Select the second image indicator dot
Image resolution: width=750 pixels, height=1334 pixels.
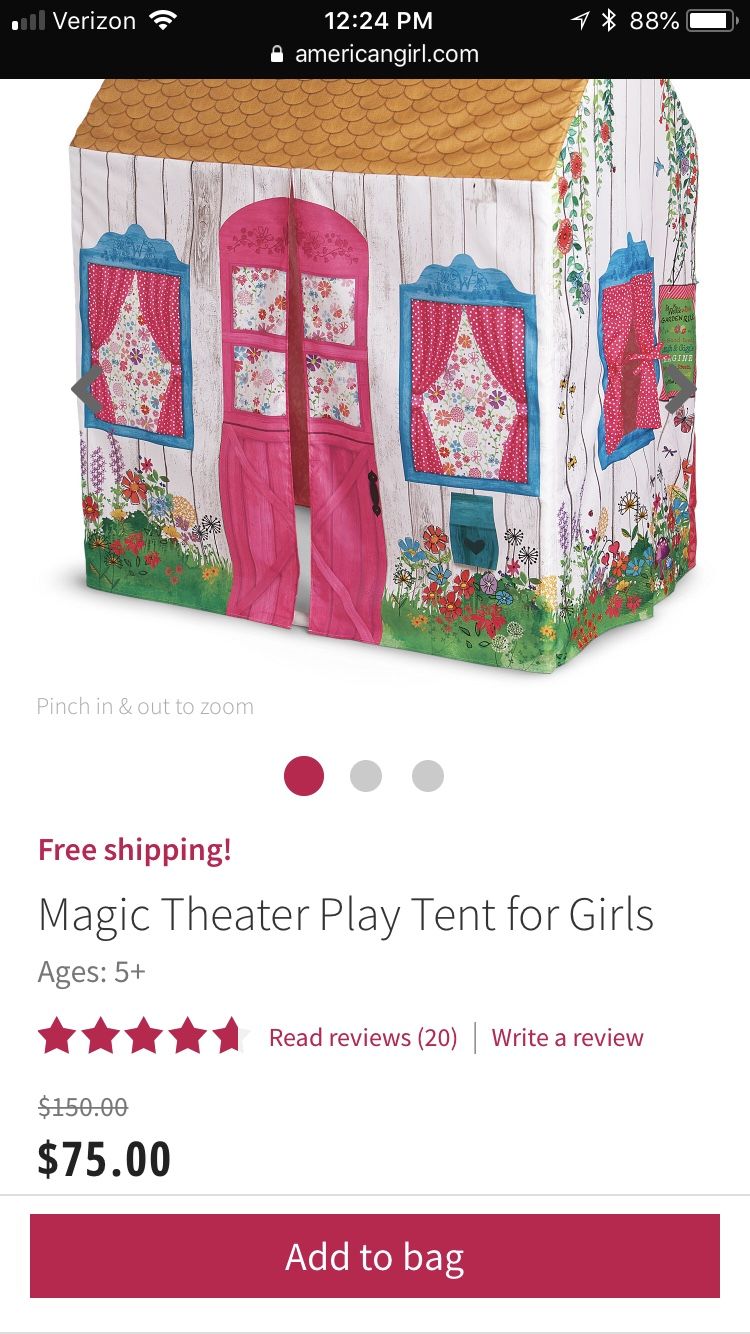[x=366, y=776]
